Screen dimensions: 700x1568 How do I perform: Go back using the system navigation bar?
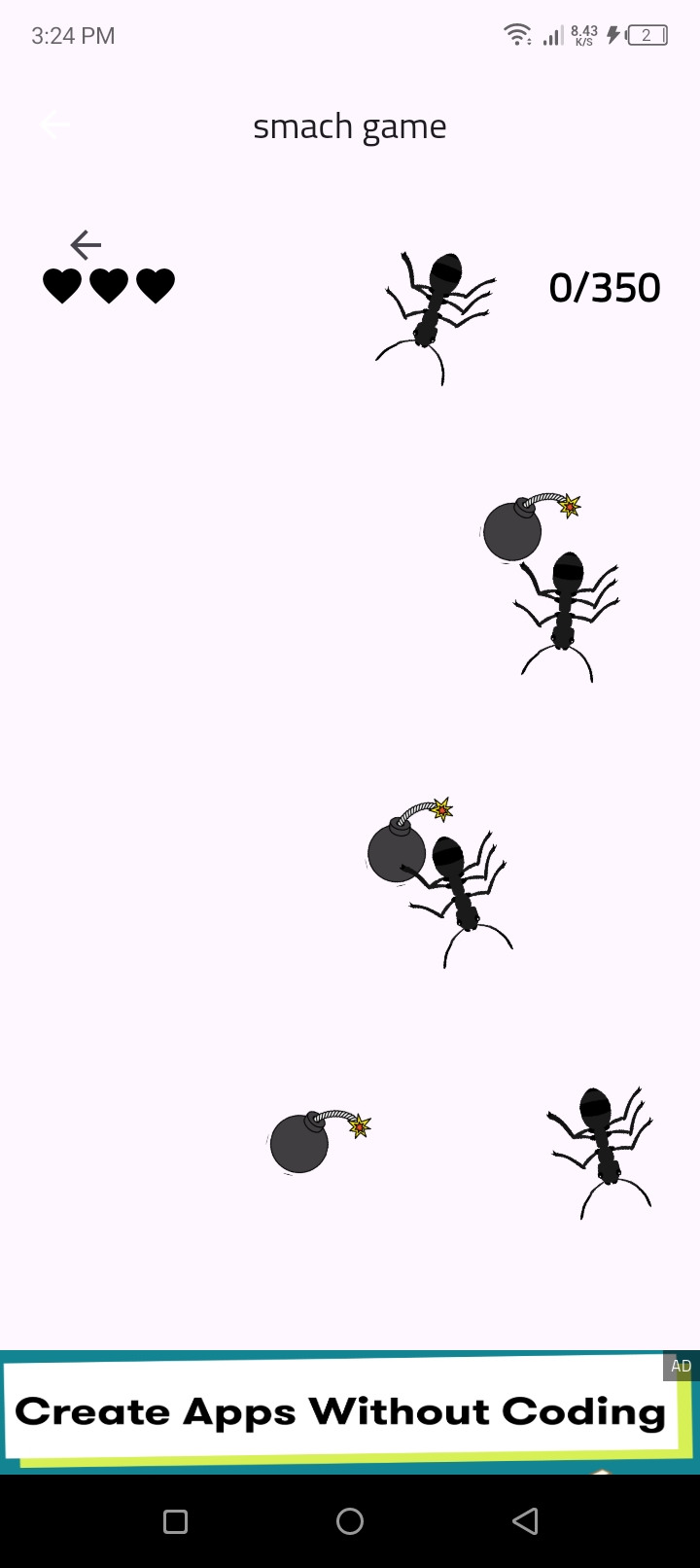point(525,1521)
